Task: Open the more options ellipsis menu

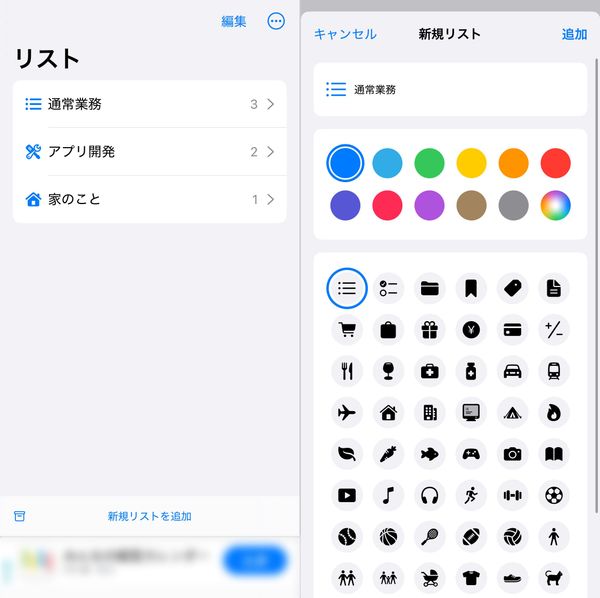Action: 276,21
